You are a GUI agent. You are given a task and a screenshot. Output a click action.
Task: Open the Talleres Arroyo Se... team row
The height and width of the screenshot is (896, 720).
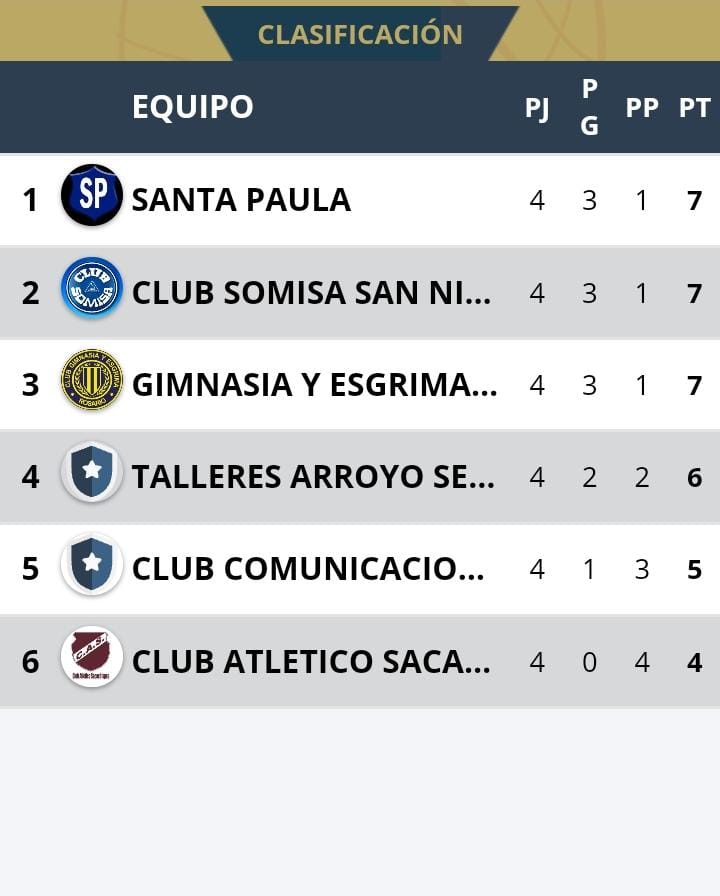point(360,477)
